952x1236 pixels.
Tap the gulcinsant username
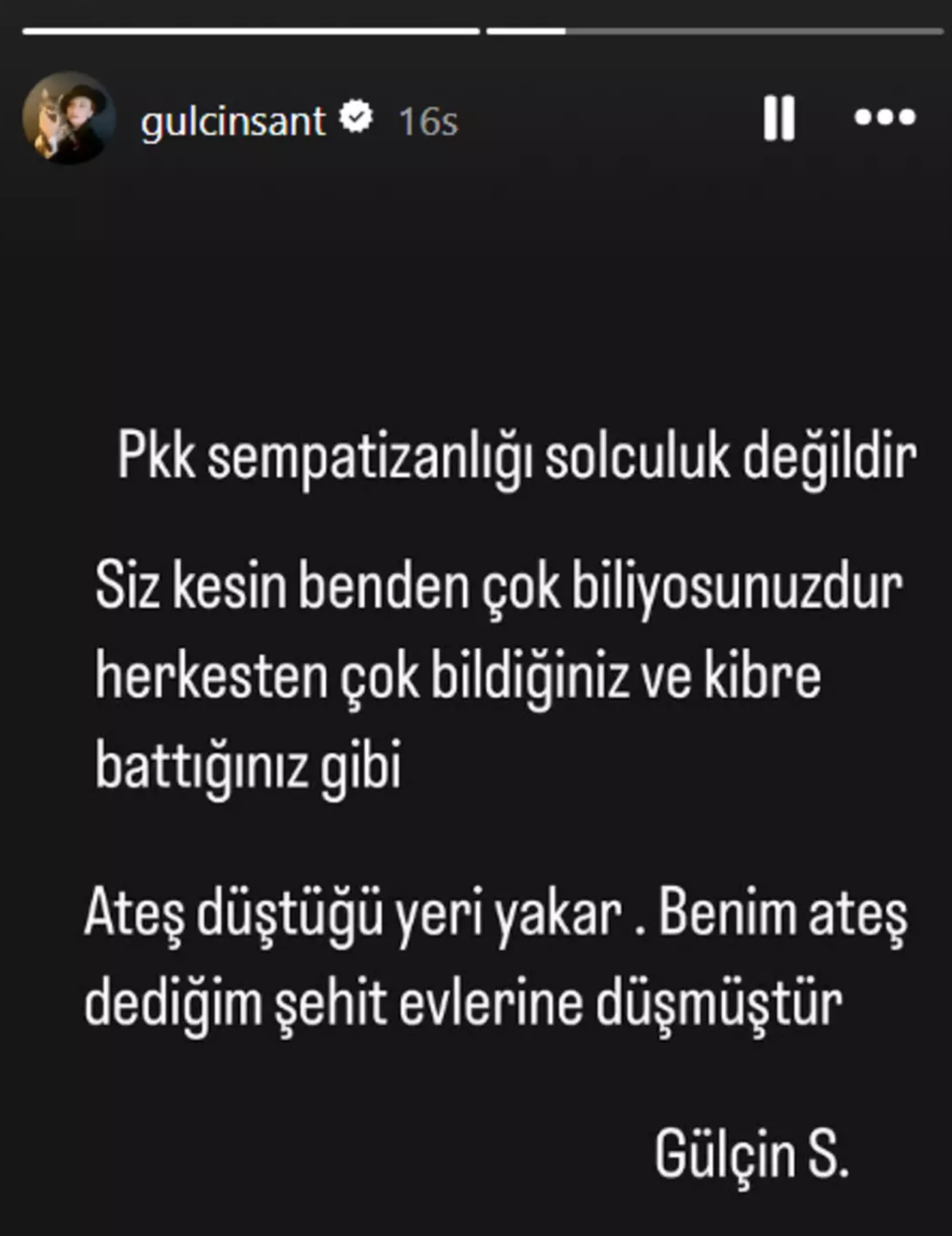pos(233,121)
